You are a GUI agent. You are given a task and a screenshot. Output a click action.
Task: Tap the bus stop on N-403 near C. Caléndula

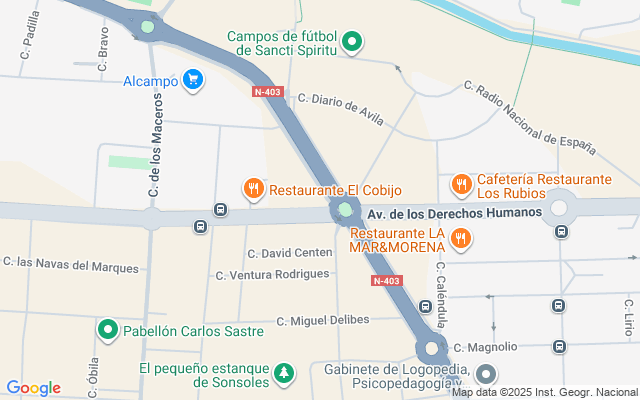(425, 306)
